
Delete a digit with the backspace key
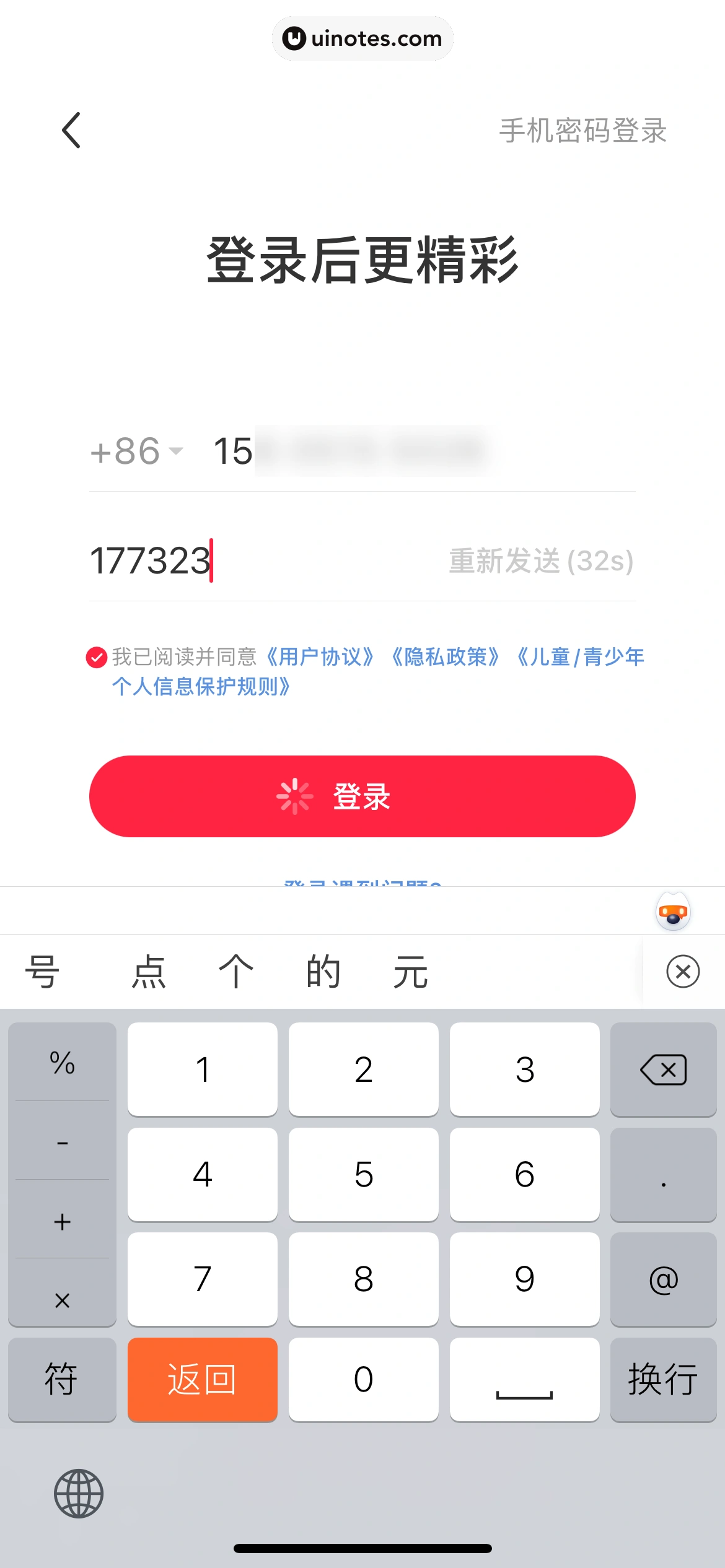click(x=663, y=1069)
